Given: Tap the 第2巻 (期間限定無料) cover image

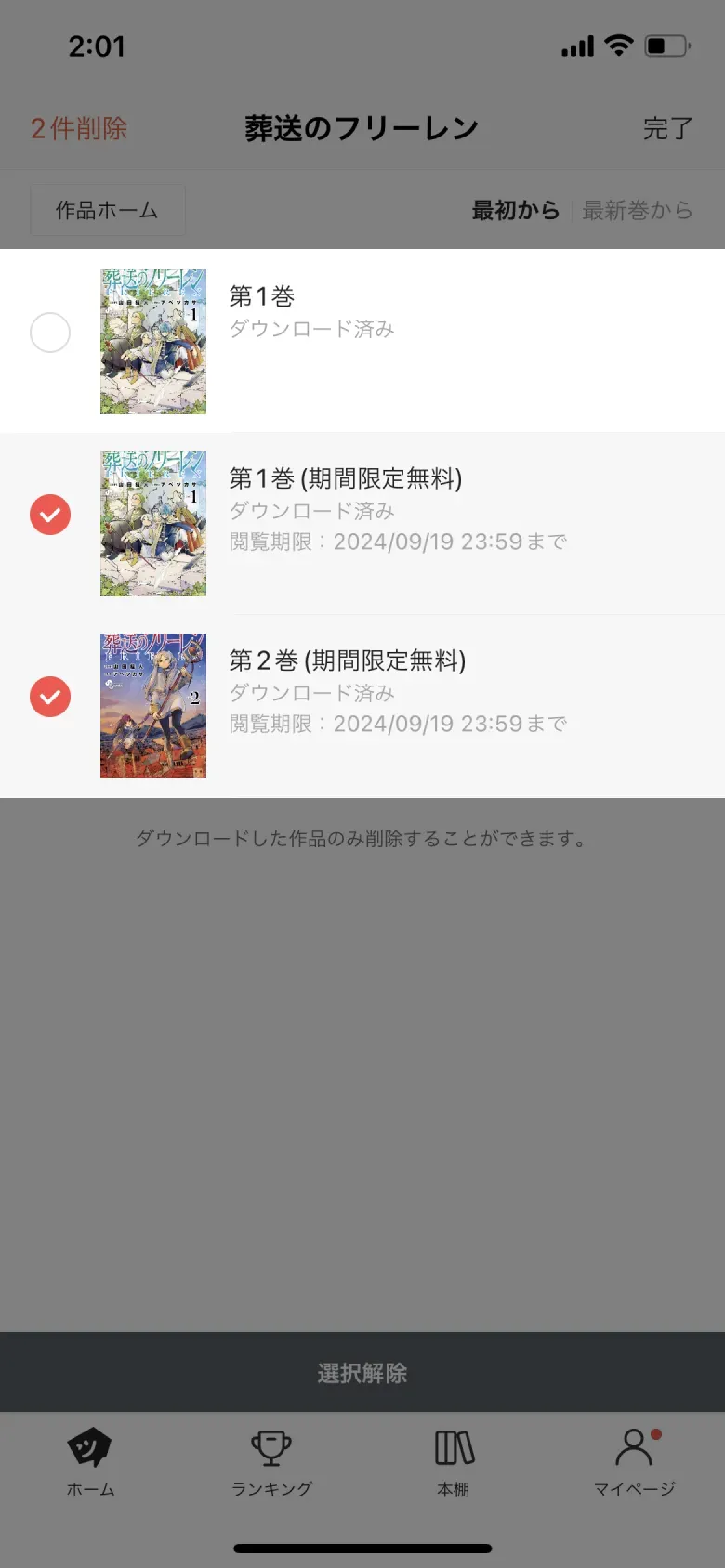Looking at the screenshot, I should click(152, 705).
